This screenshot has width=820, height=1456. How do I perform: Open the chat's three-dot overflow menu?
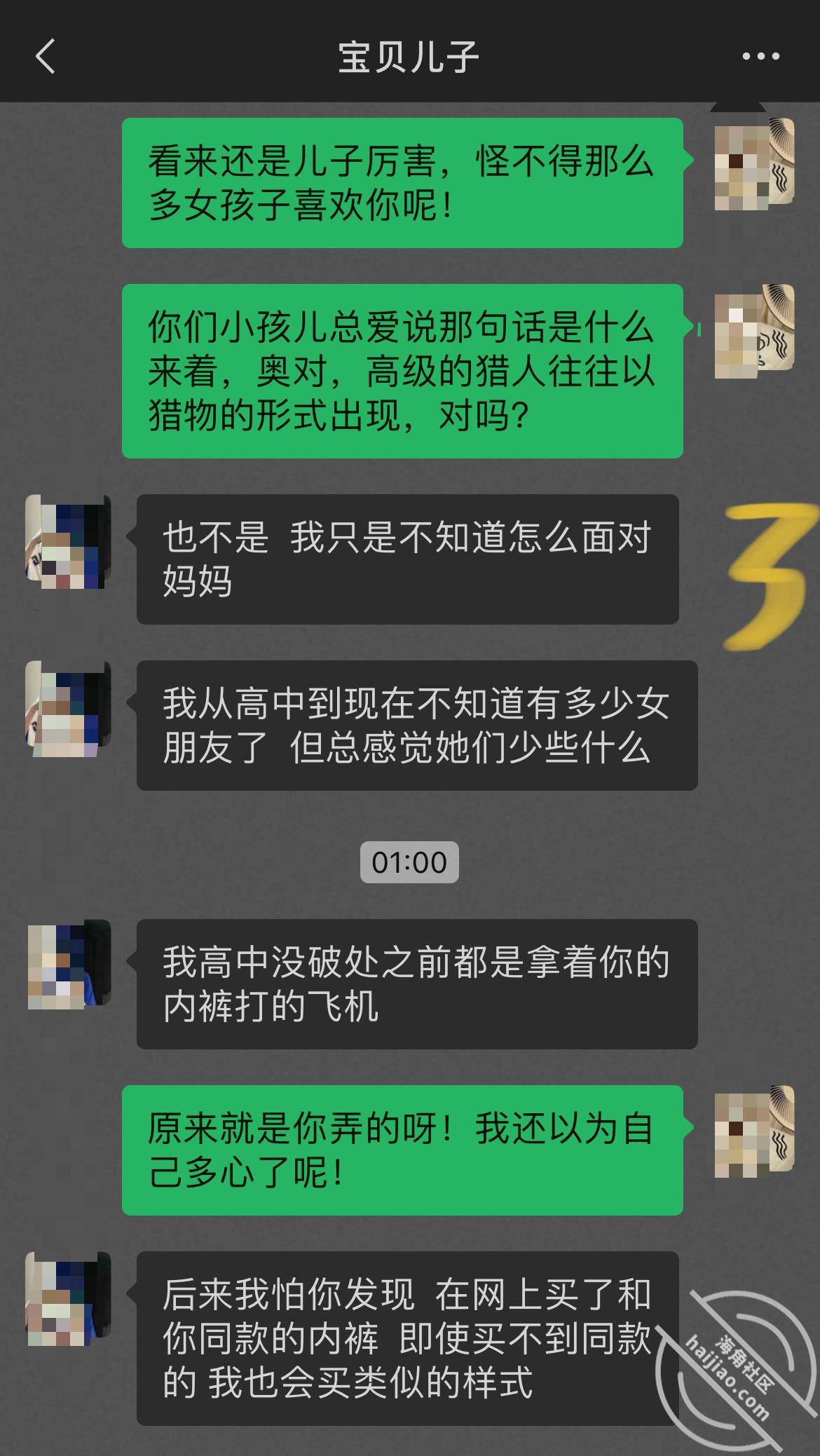(x=760, y=57)
